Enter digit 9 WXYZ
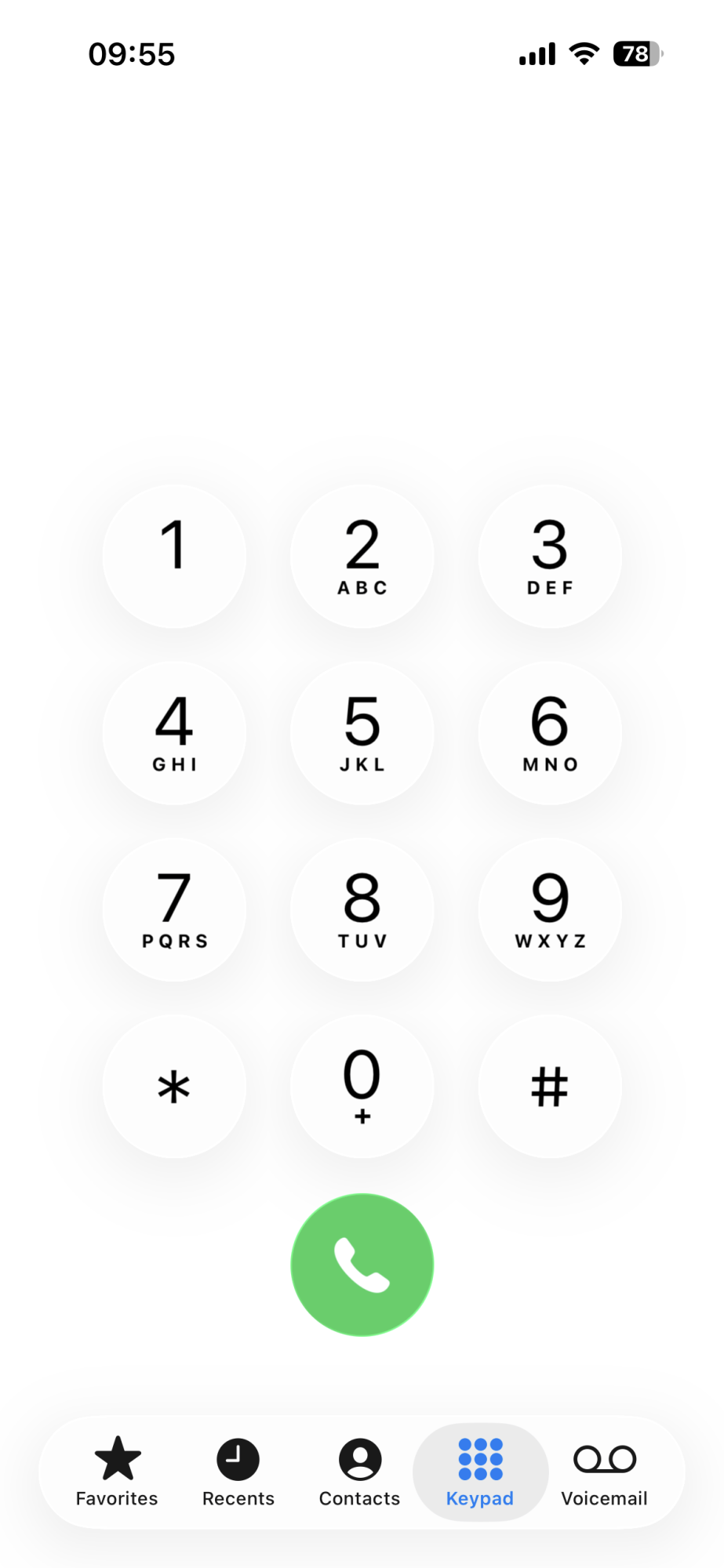This screenshot has width=724, height=1568. tap(550, 909)
